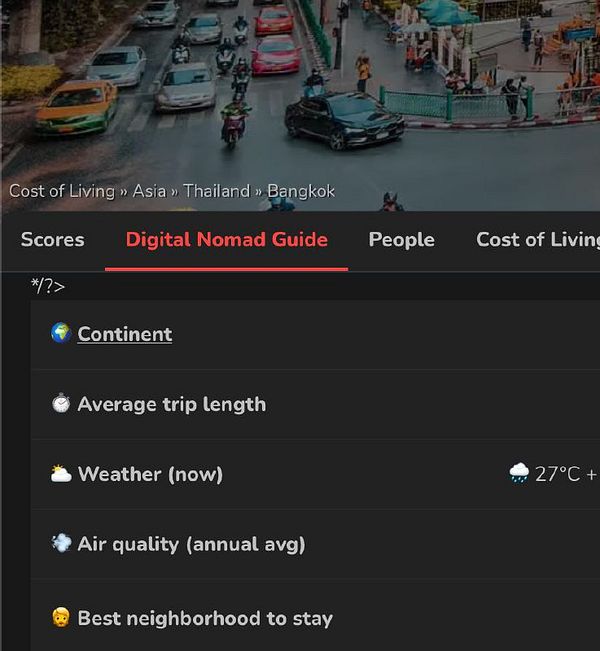Viewport: 600px width, 651px height.
Task: Open the underlined Continent link
Action: (124, 334)
